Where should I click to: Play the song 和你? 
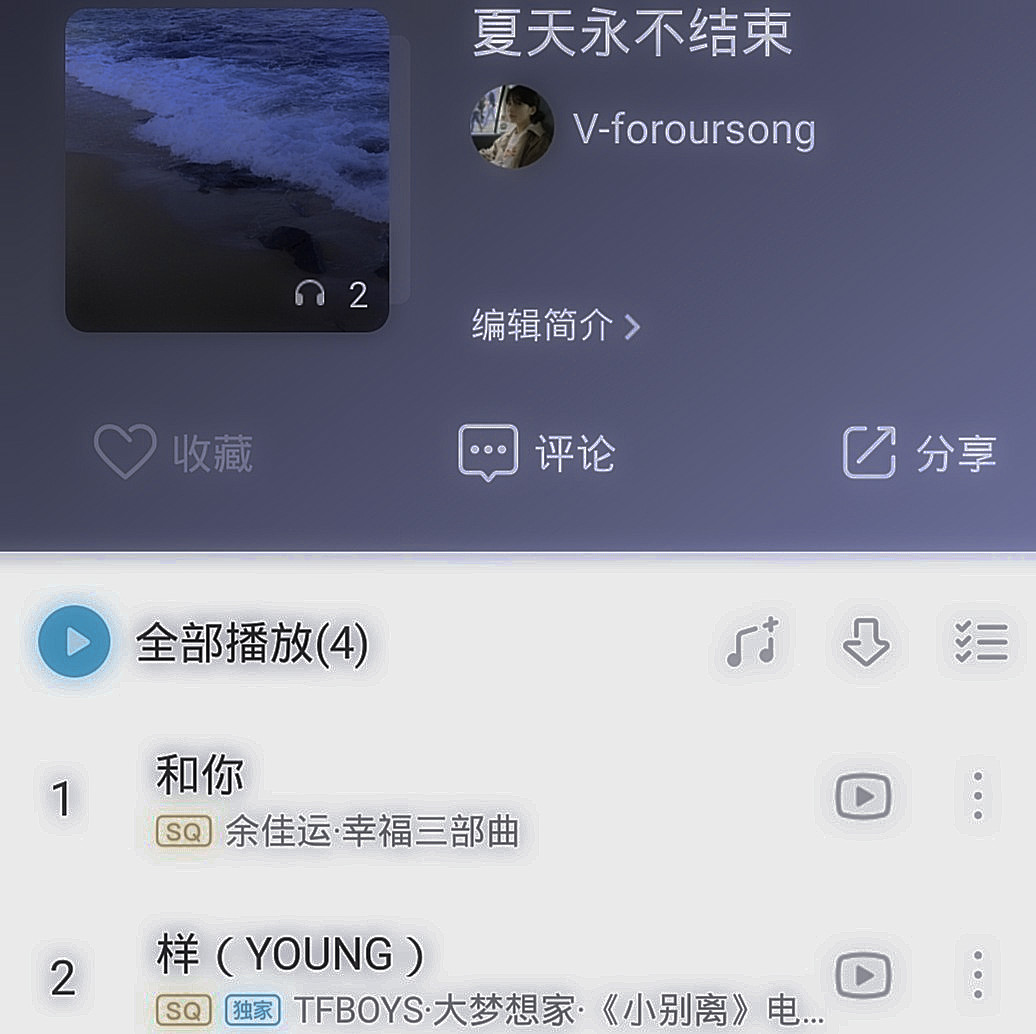click(400, 800)
